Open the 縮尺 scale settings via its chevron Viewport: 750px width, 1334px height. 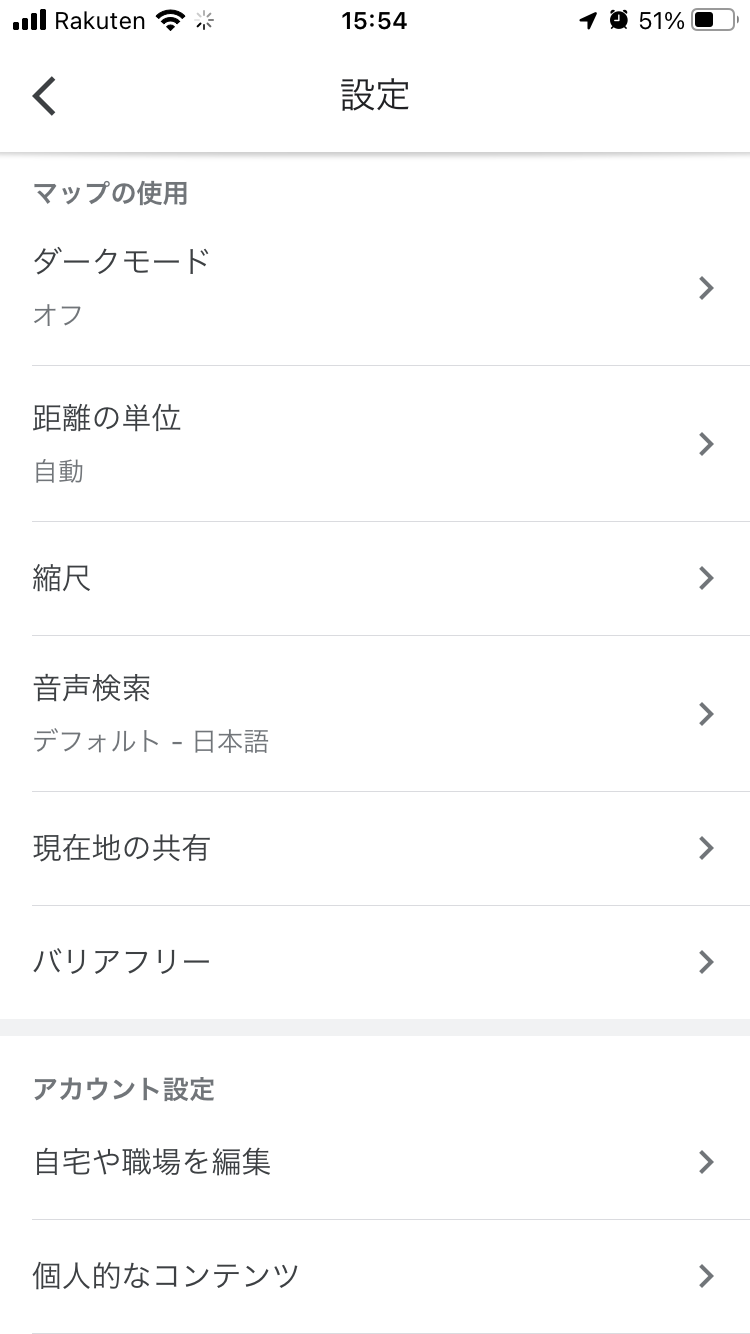(706, 578)
